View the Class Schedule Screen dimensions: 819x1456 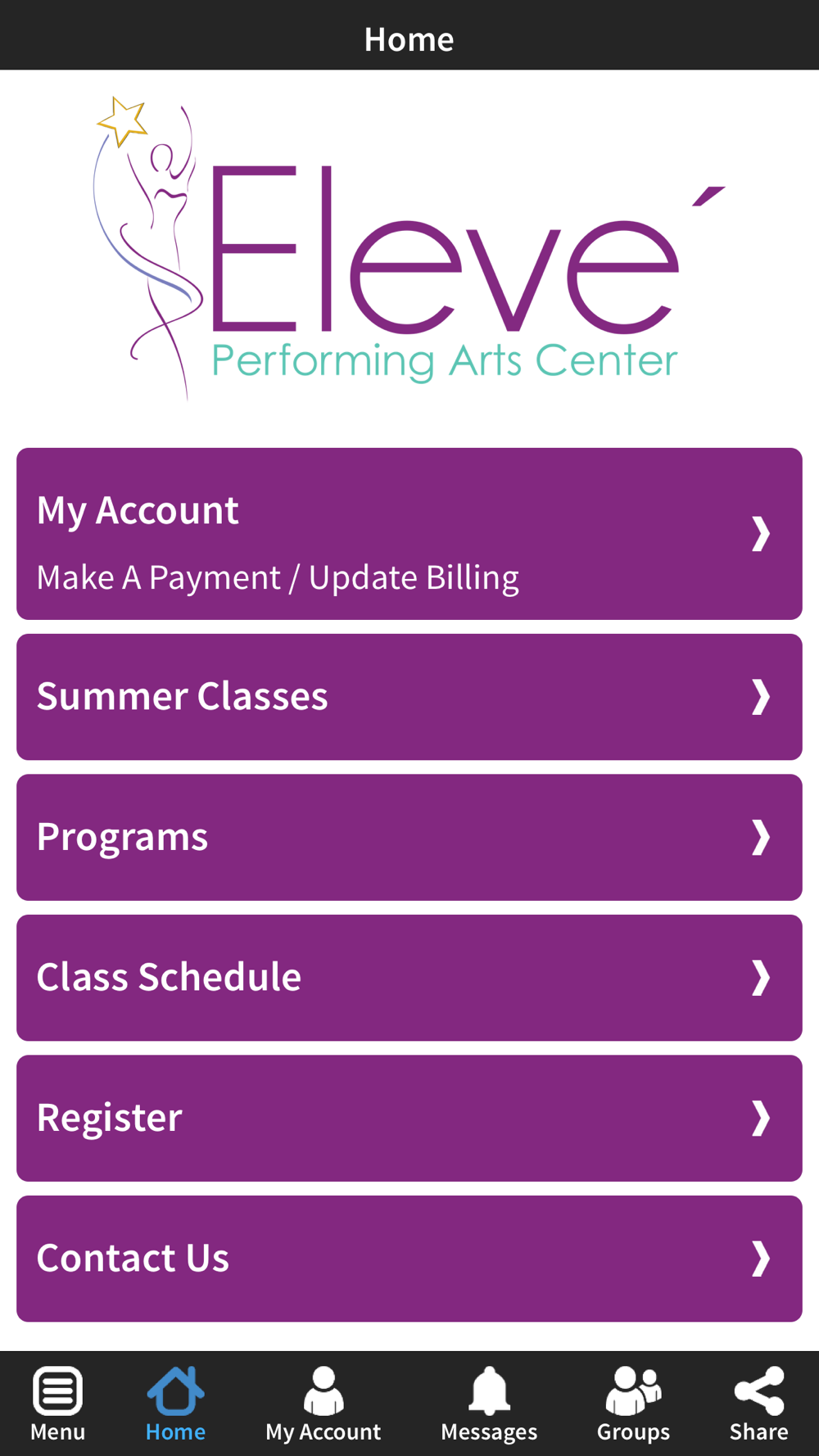[409, 978]
